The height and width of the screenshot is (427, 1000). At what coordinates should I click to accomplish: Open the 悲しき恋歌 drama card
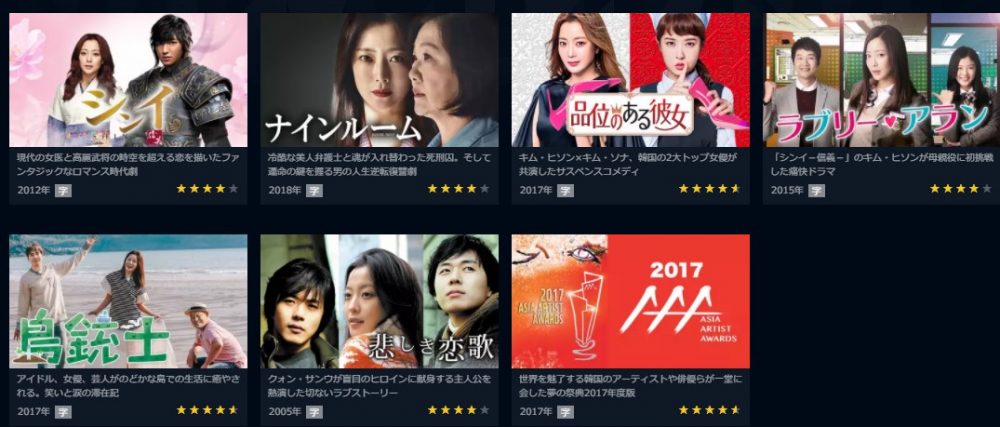379,301
